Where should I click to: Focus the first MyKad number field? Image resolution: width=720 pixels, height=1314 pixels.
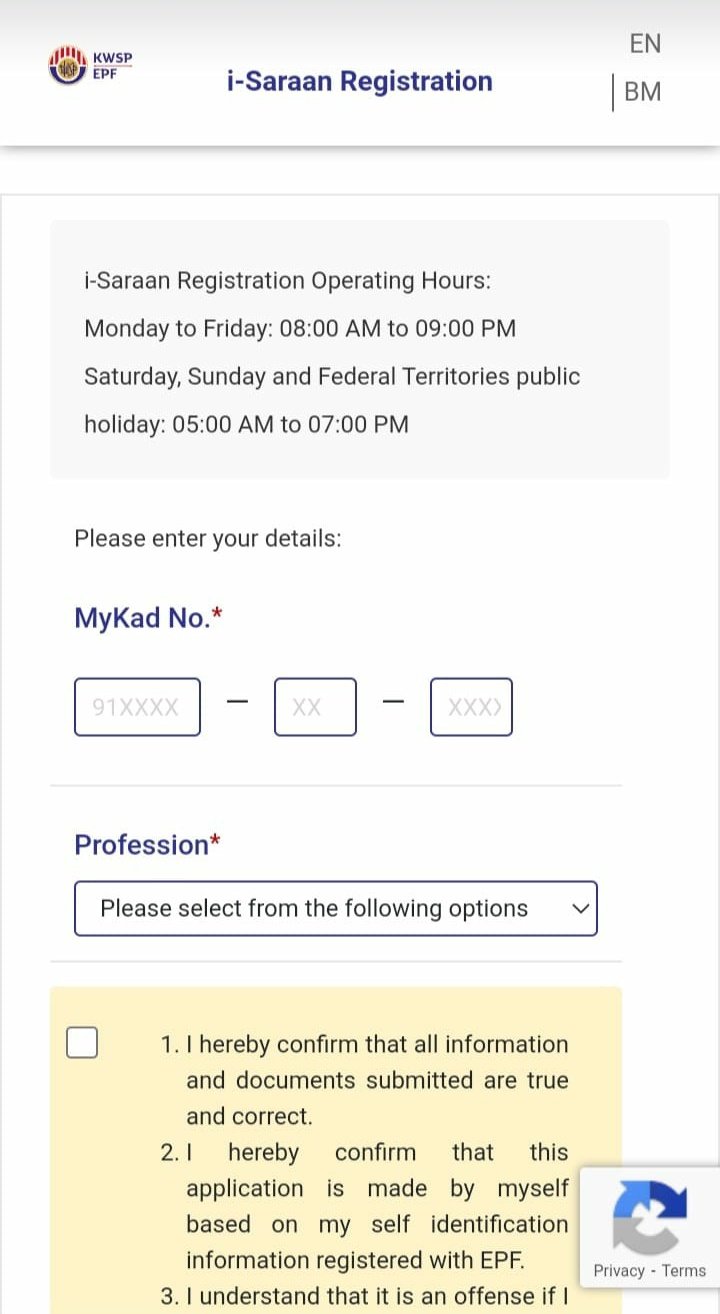(137, 707)
